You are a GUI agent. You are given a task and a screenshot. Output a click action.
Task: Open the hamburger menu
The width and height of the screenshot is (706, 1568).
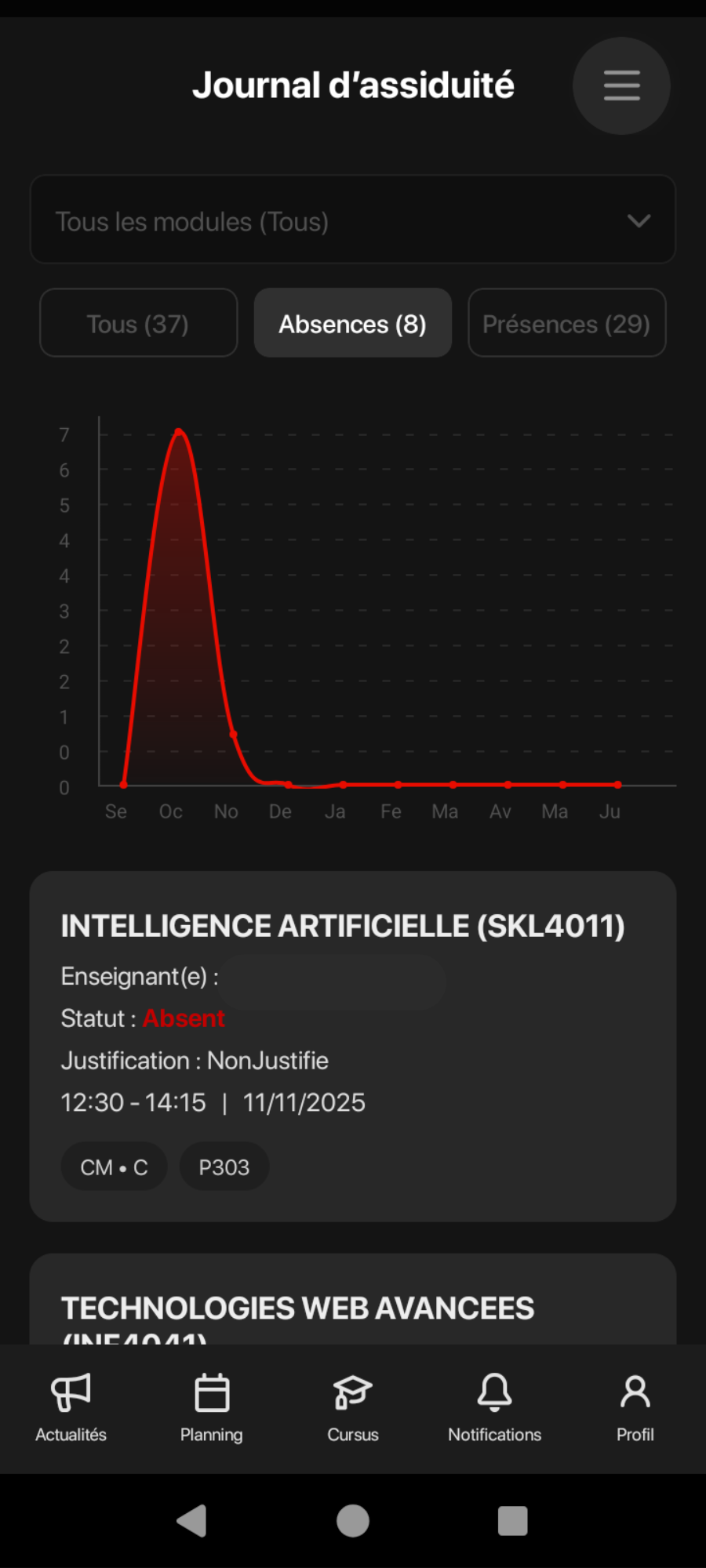[621, 85]
